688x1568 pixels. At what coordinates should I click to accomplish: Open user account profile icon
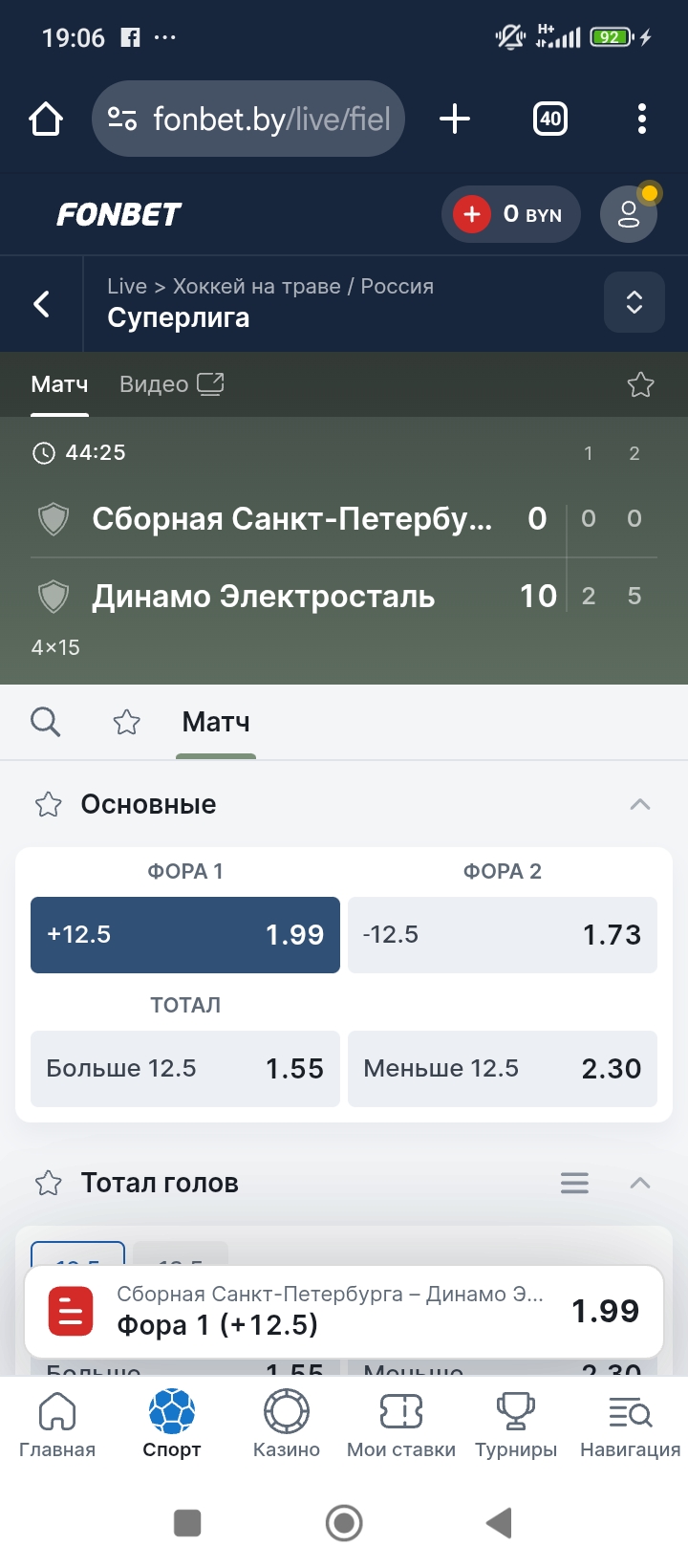[x=628, y=214]
